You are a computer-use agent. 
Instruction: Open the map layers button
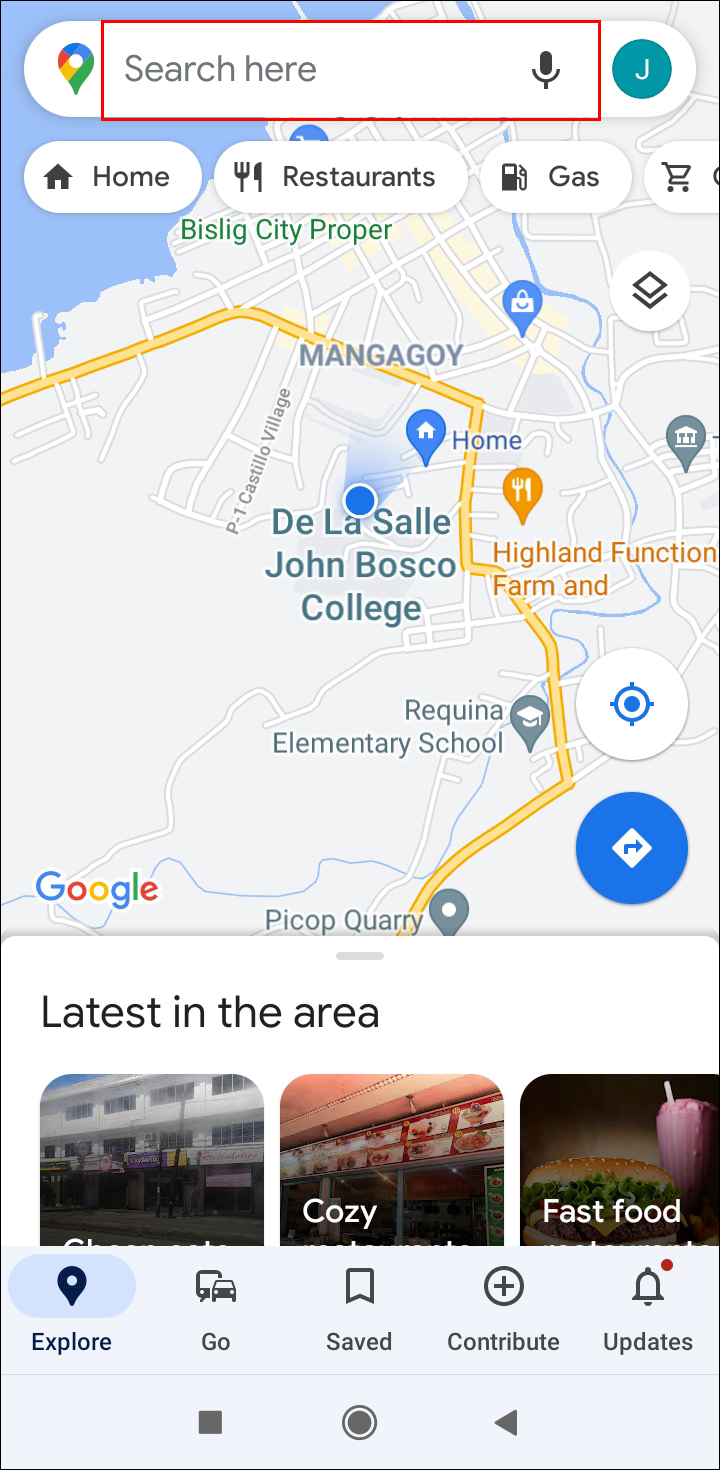[650, 291]
